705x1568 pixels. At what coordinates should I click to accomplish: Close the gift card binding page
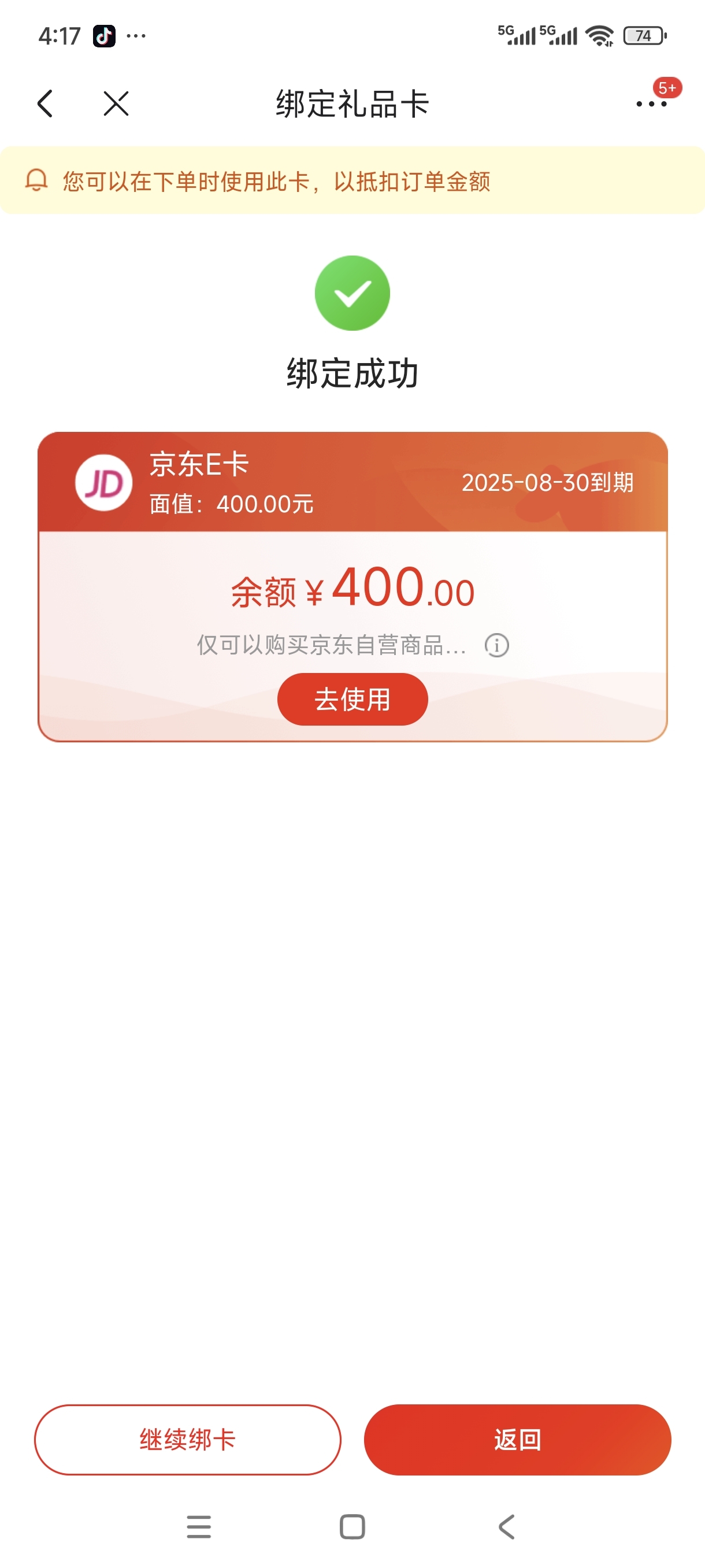point(116,103)
